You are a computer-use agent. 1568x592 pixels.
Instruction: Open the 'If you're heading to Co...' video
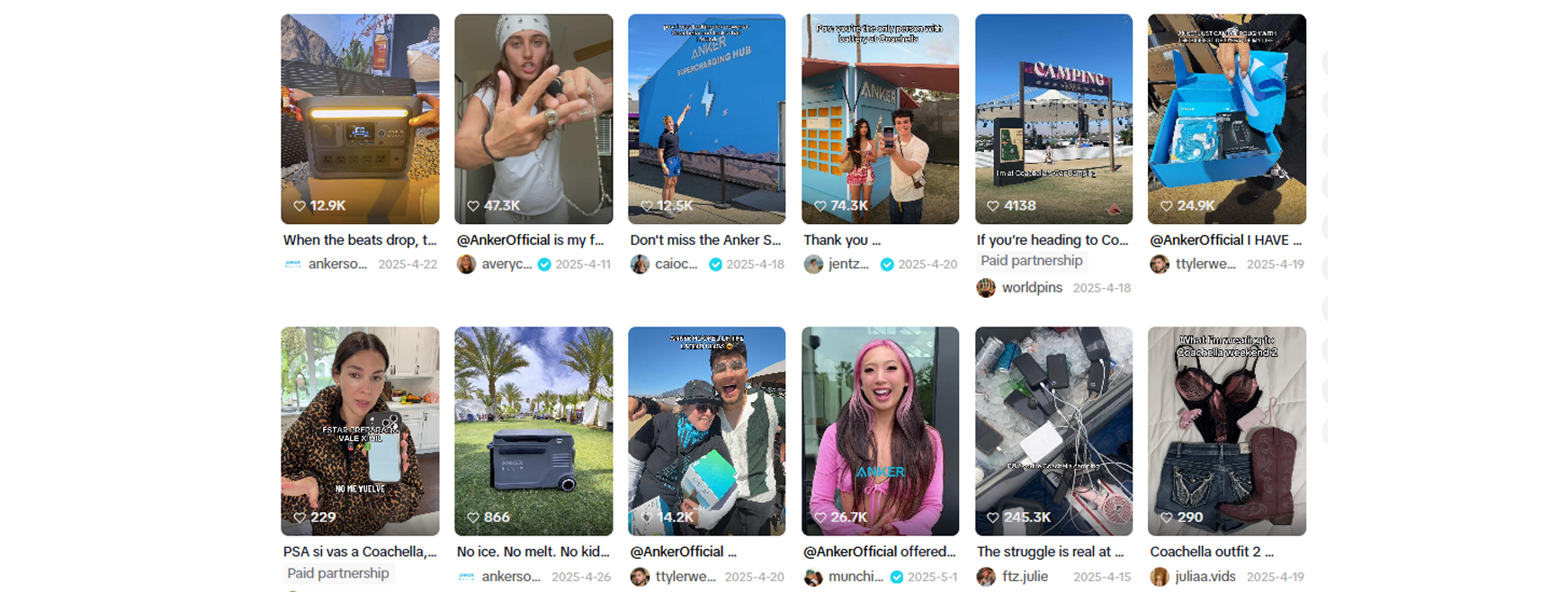(1053, 119)
